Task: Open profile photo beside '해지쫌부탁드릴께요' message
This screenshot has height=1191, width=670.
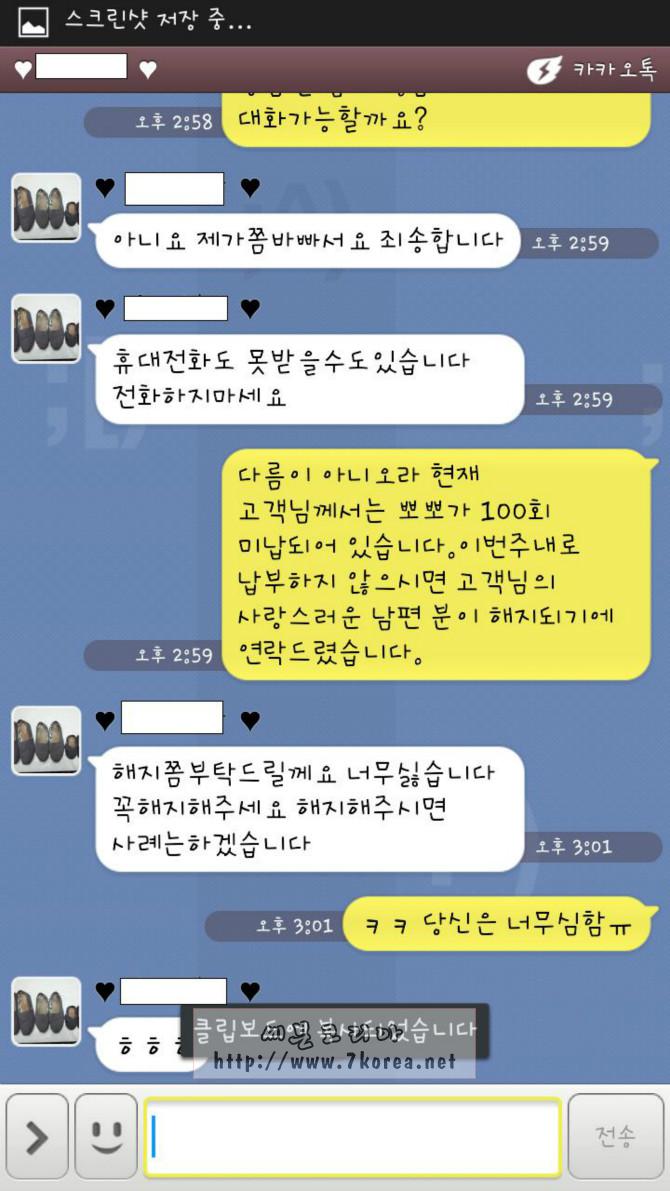Action: point(46,740)
